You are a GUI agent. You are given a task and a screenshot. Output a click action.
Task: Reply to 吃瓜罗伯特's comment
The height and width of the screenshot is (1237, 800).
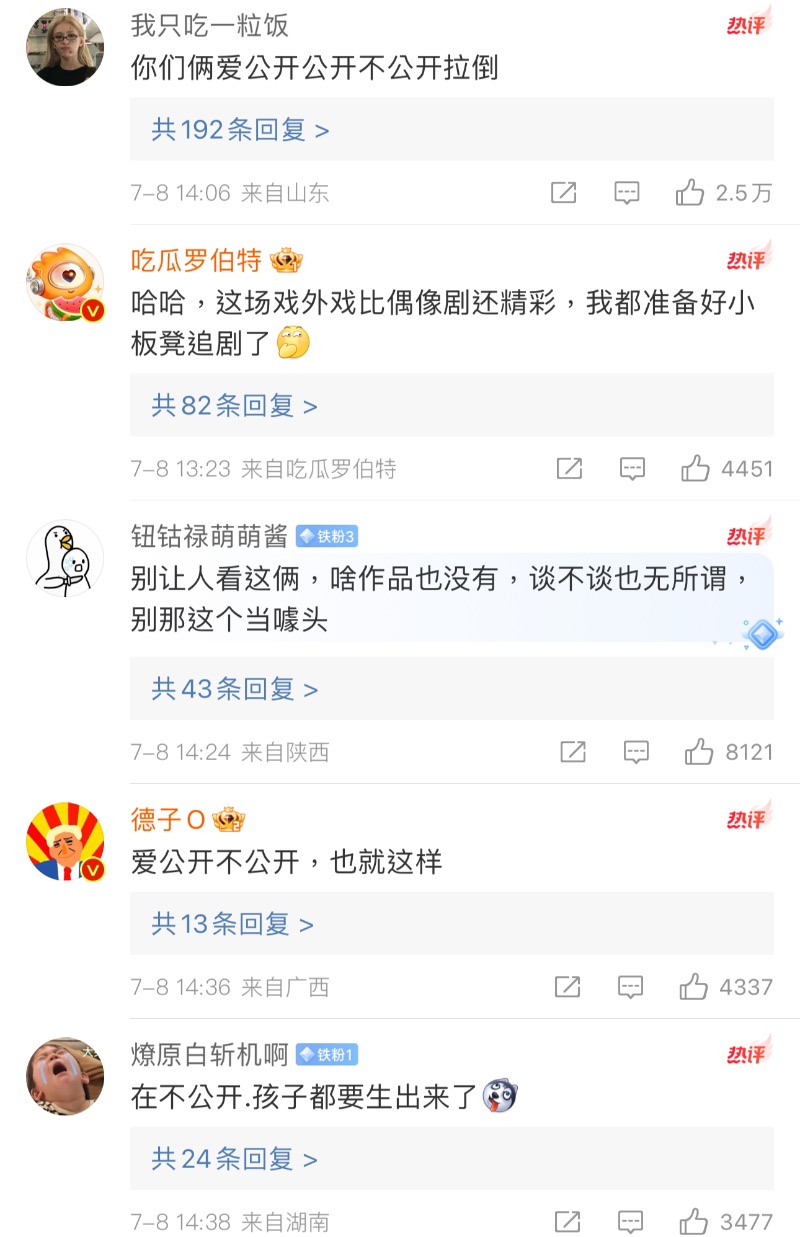click(632, 468)
